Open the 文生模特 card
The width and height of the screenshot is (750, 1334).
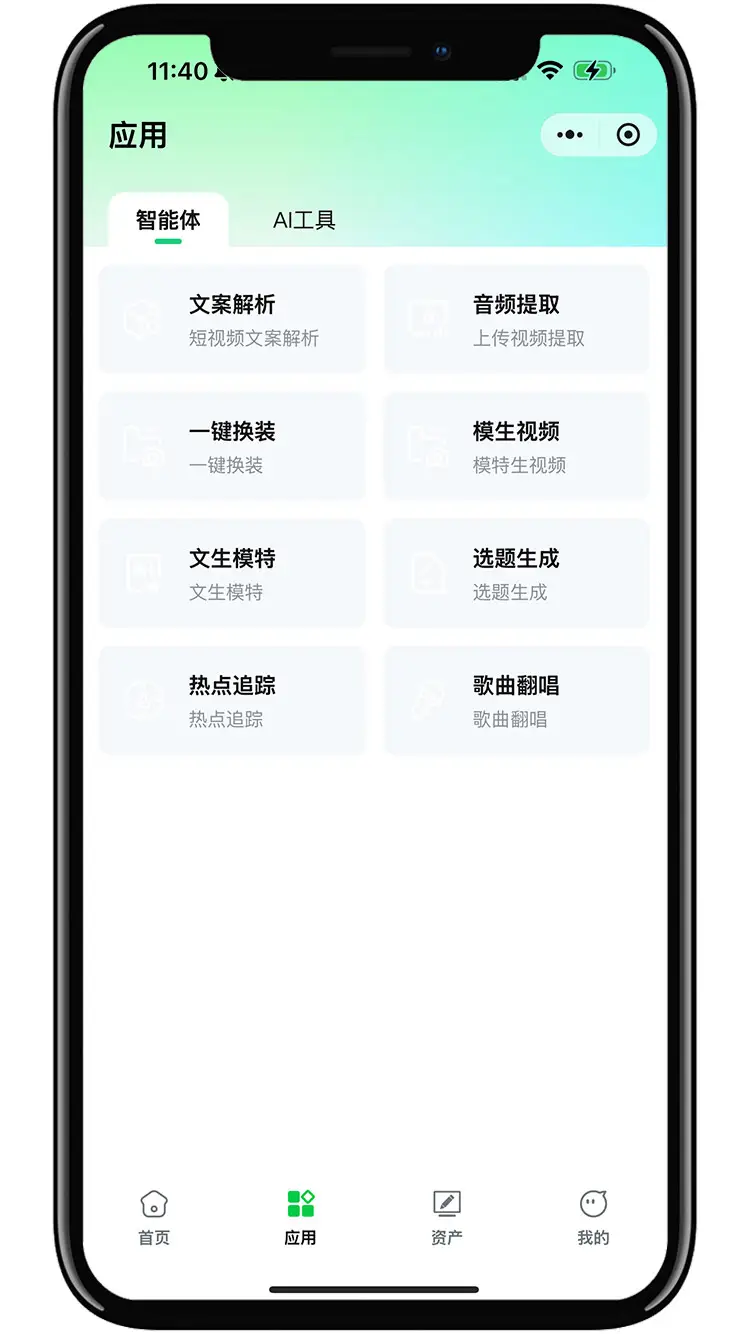[x=232, y=574]
